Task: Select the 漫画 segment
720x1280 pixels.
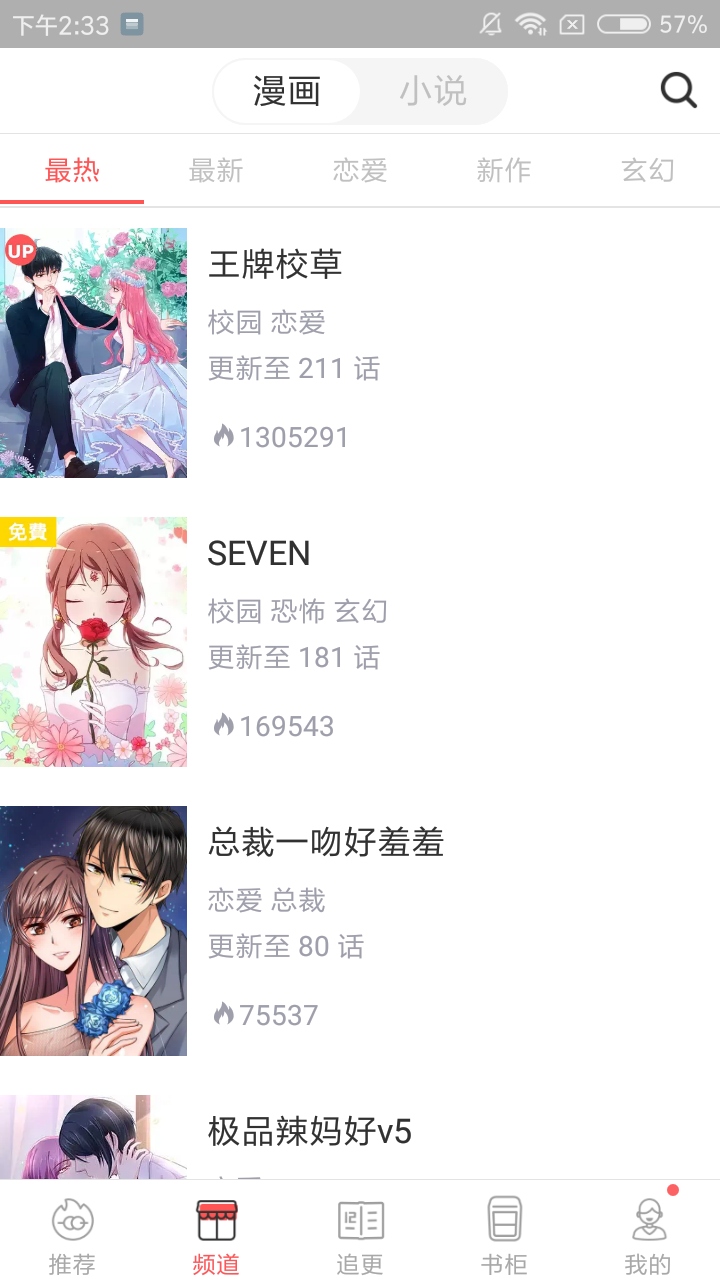Action: point(287,91)
